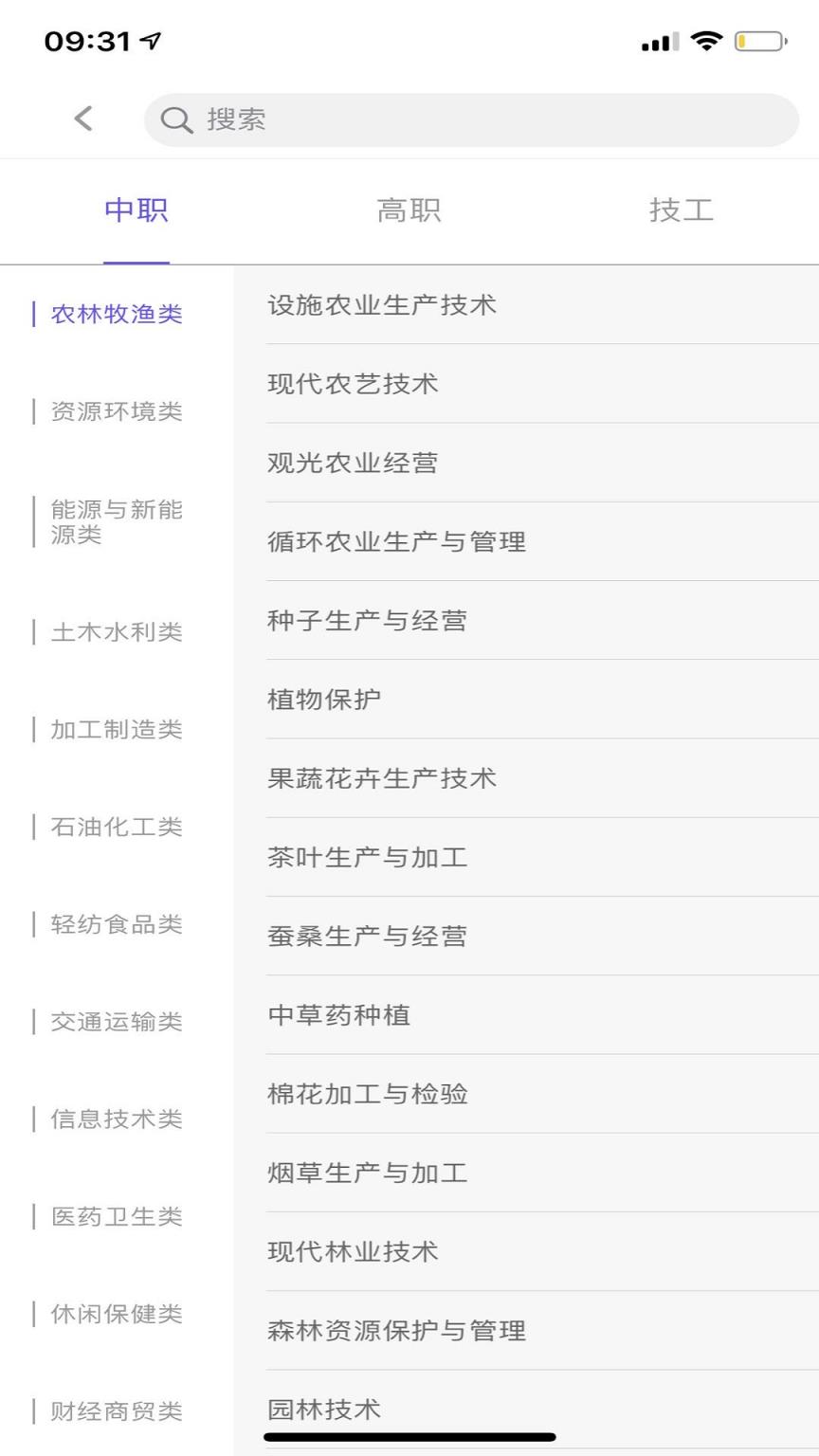
Task: Select the 能源与新能源类 category
Action: point(114,521)
